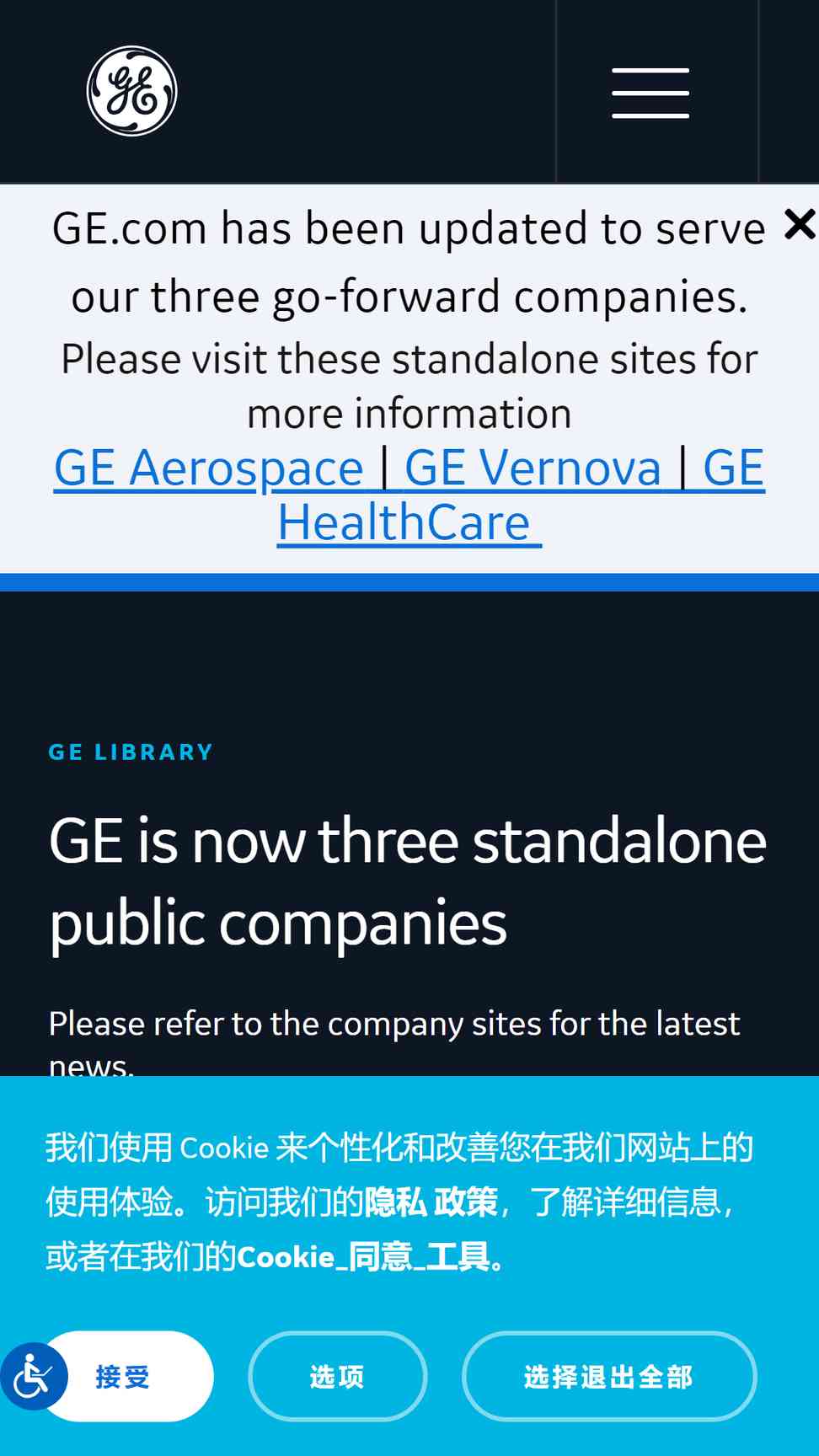This screenshot has width=819, height=1456.
Task: Go to the GE logo homepage
Action: coord(132,91)
